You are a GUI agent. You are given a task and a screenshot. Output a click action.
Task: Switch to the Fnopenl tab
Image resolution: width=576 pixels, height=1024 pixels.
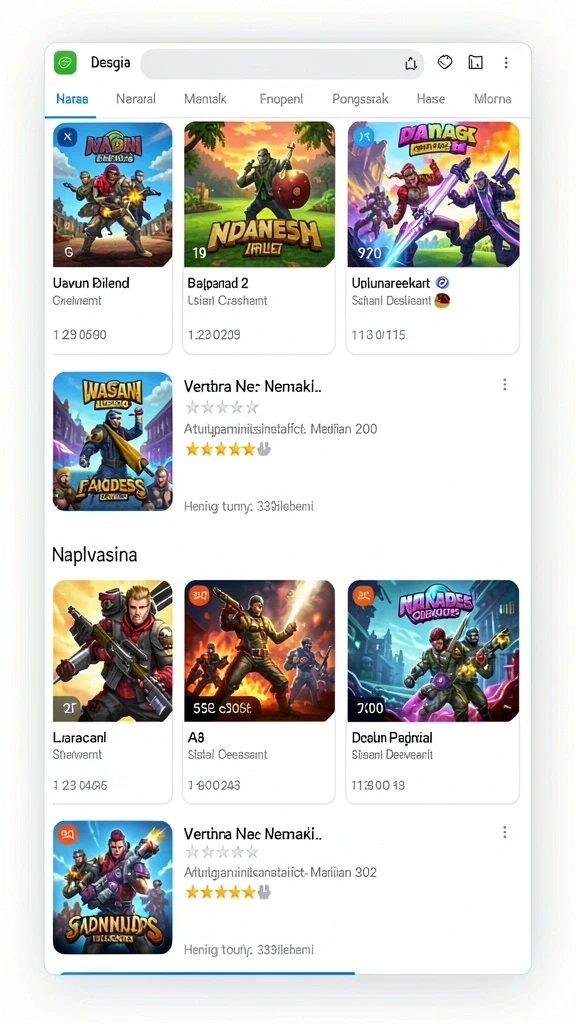tap(281, 99)
